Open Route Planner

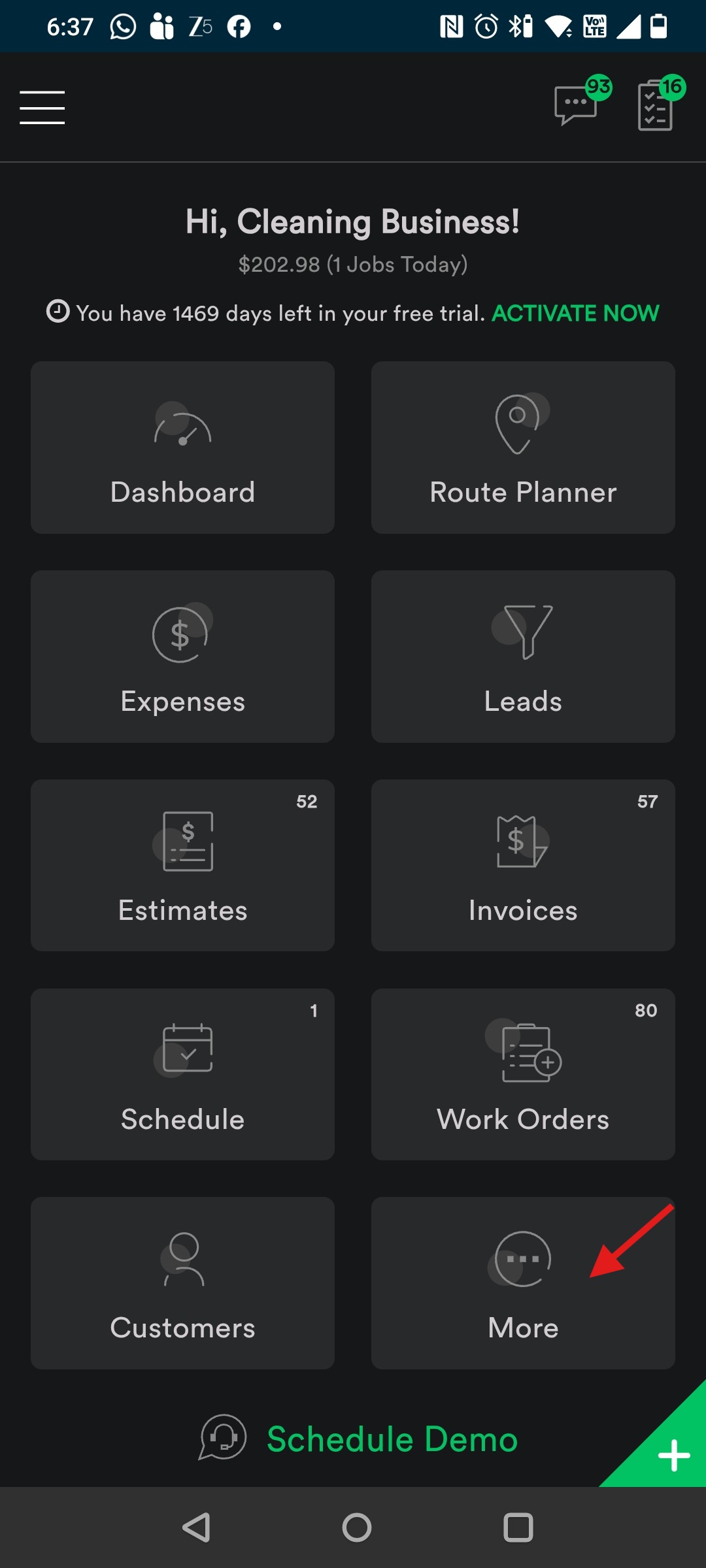click(523, 448)
